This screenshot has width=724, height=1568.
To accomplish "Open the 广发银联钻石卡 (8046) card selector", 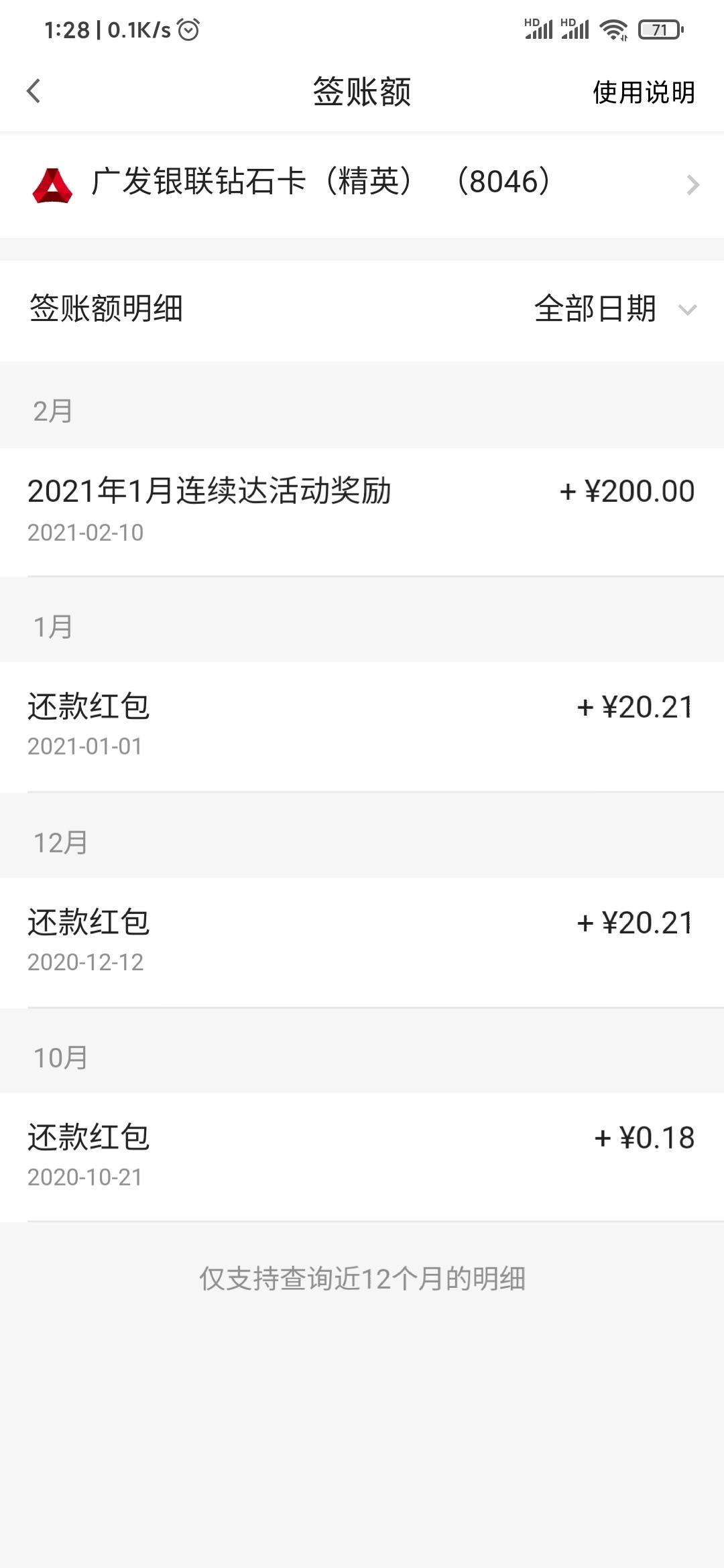I will click(362, 184).
